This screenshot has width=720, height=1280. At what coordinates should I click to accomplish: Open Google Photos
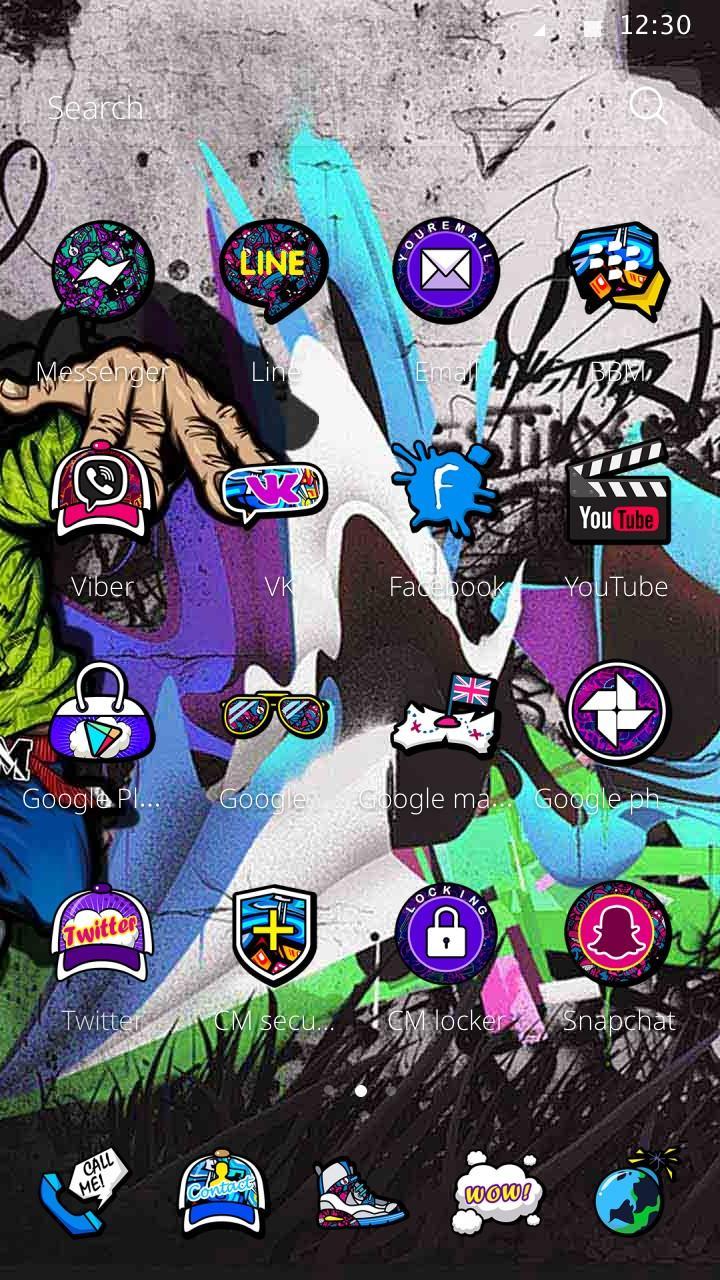click(617, 712)
